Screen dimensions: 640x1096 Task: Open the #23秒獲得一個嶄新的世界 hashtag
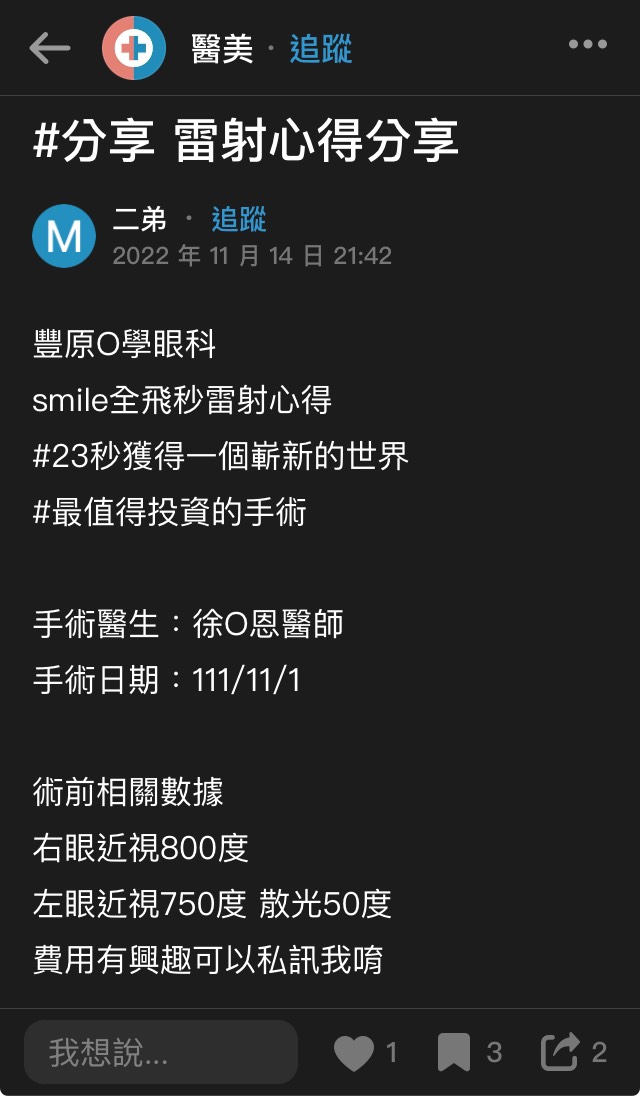[x=220, y=457]
